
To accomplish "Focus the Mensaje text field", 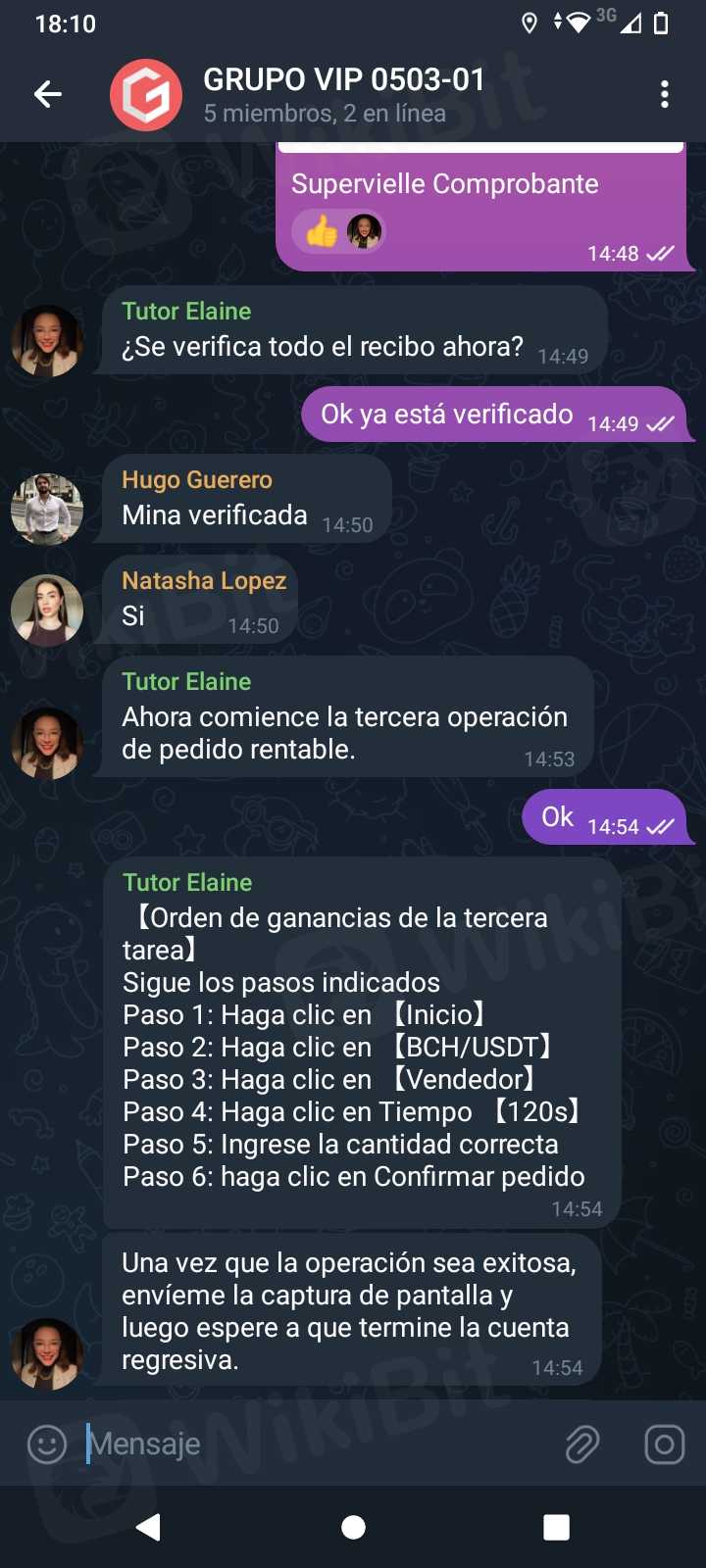I will click(314, 1444).
